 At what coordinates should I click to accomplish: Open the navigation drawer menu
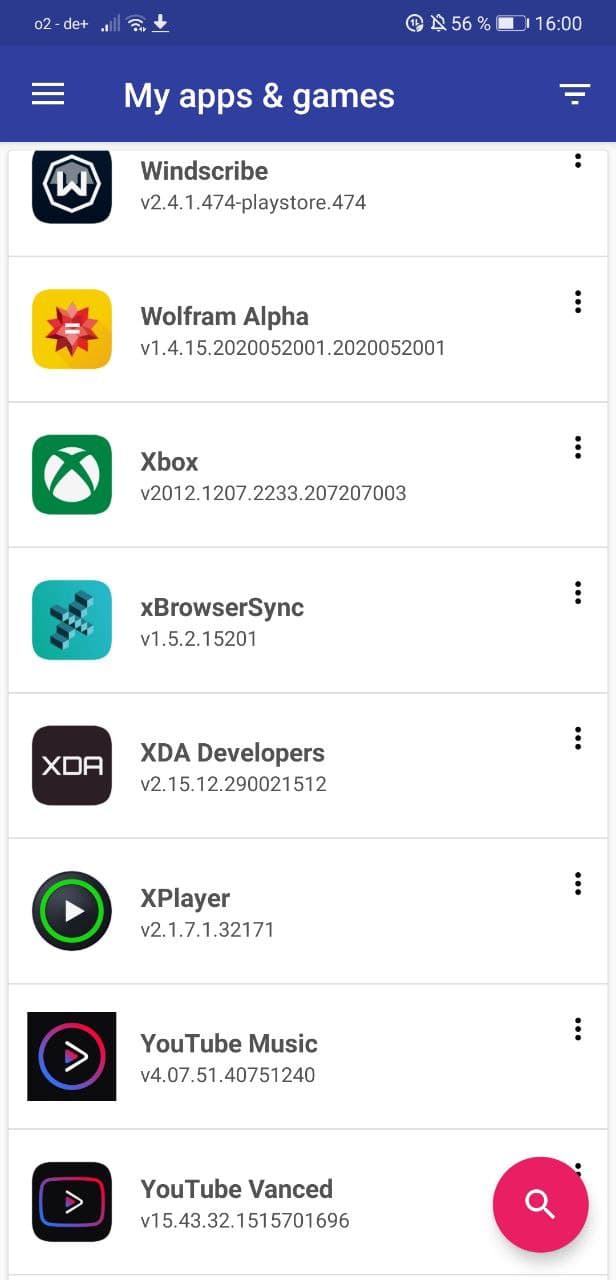[x=48, y=95]
